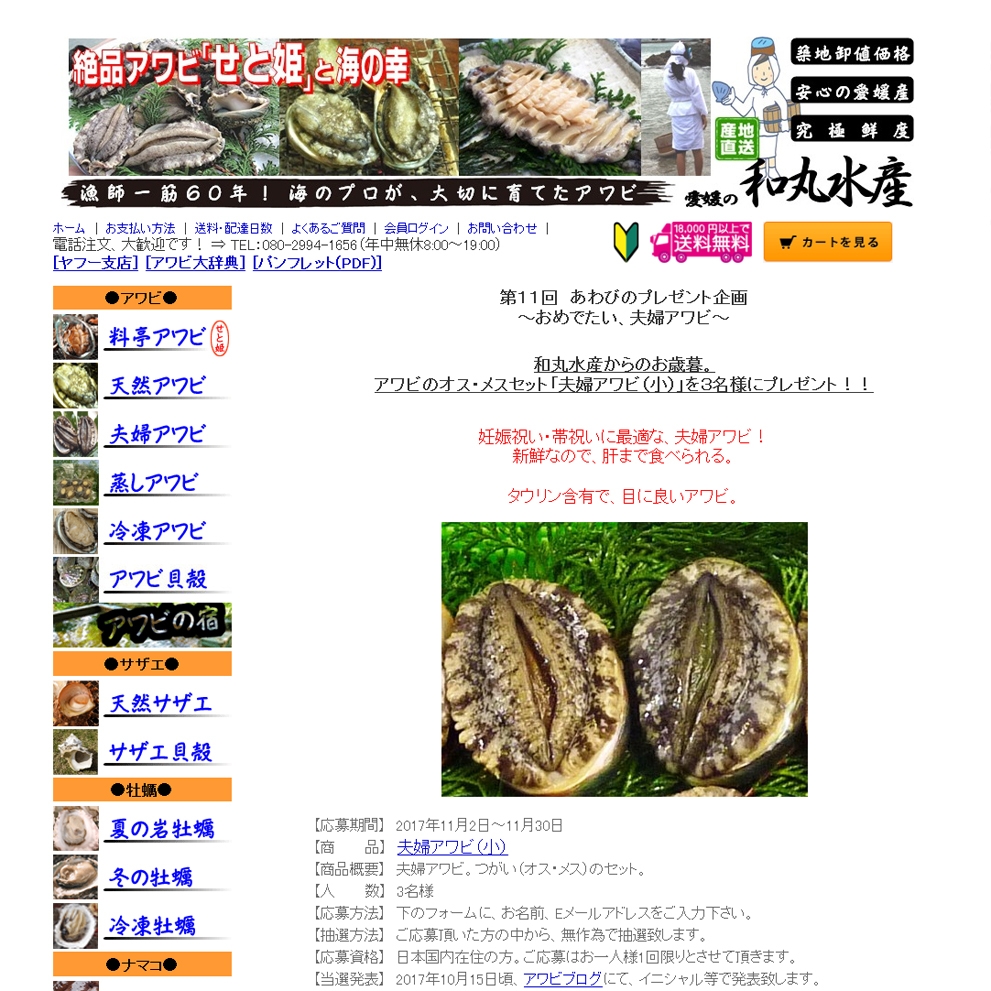Open the ホーム link

click(x=69, y=228)
